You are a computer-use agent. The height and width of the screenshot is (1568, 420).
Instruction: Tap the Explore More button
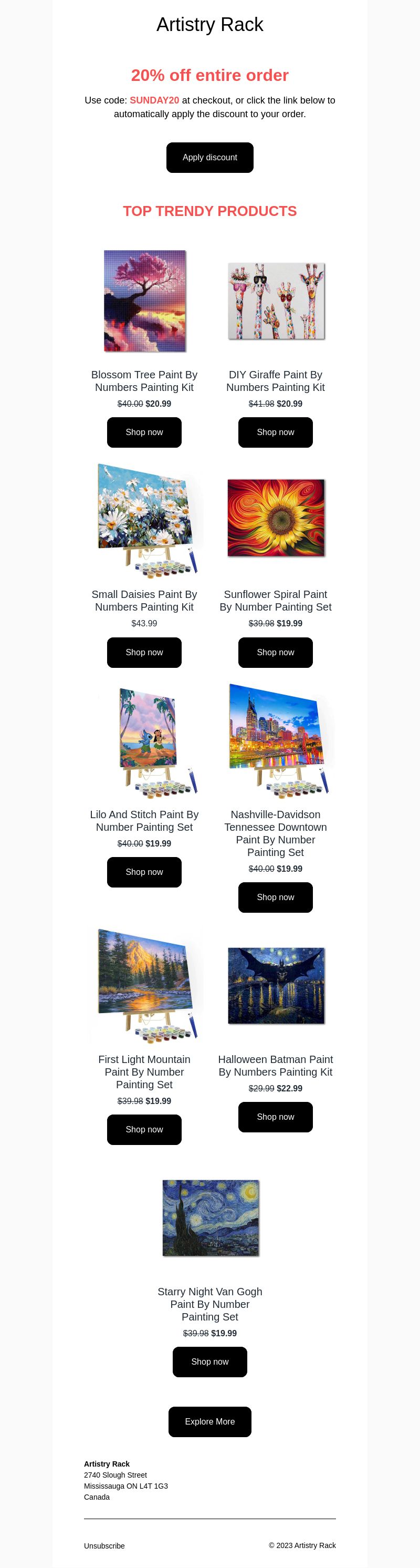(209, 1422)
